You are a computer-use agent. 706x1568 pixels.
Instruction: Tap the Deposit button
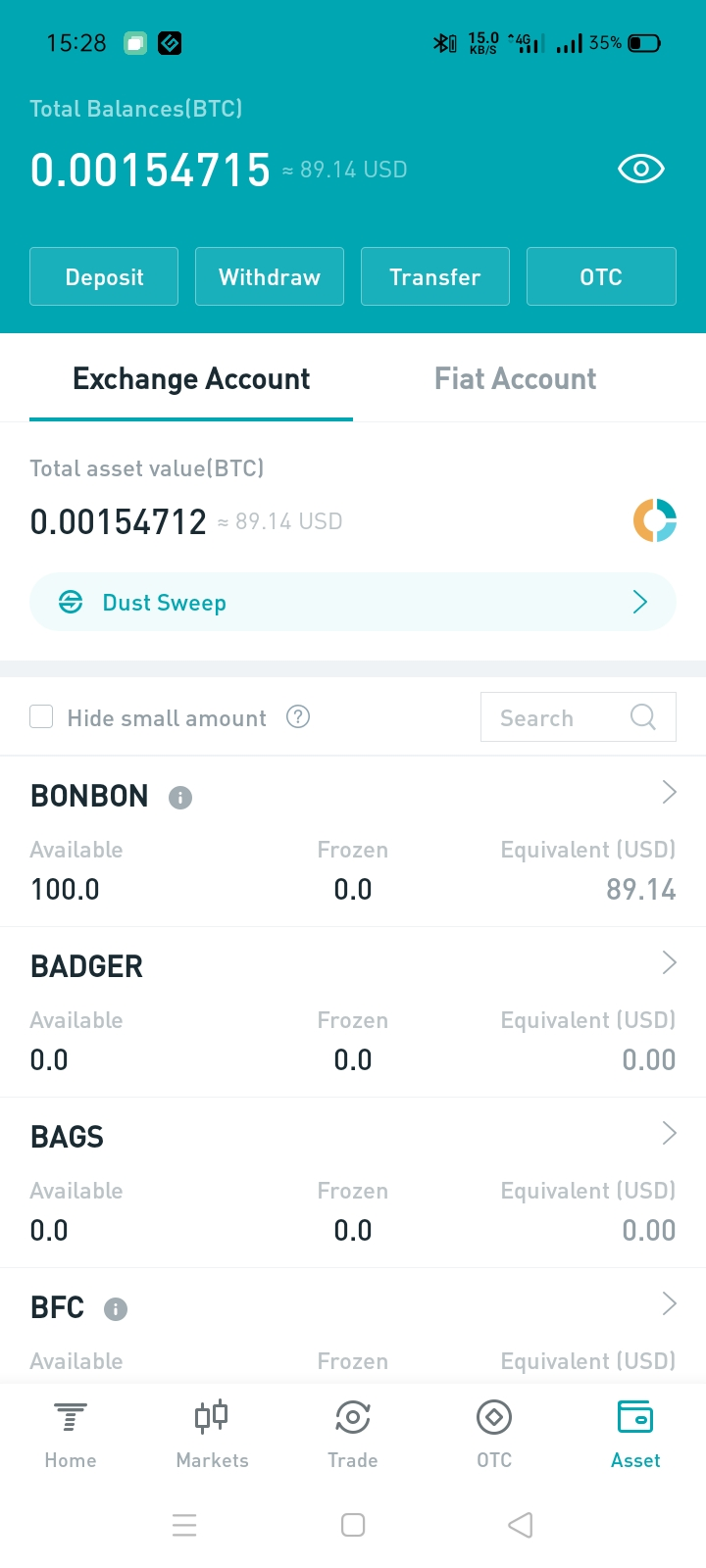click(x=104, y=276)
